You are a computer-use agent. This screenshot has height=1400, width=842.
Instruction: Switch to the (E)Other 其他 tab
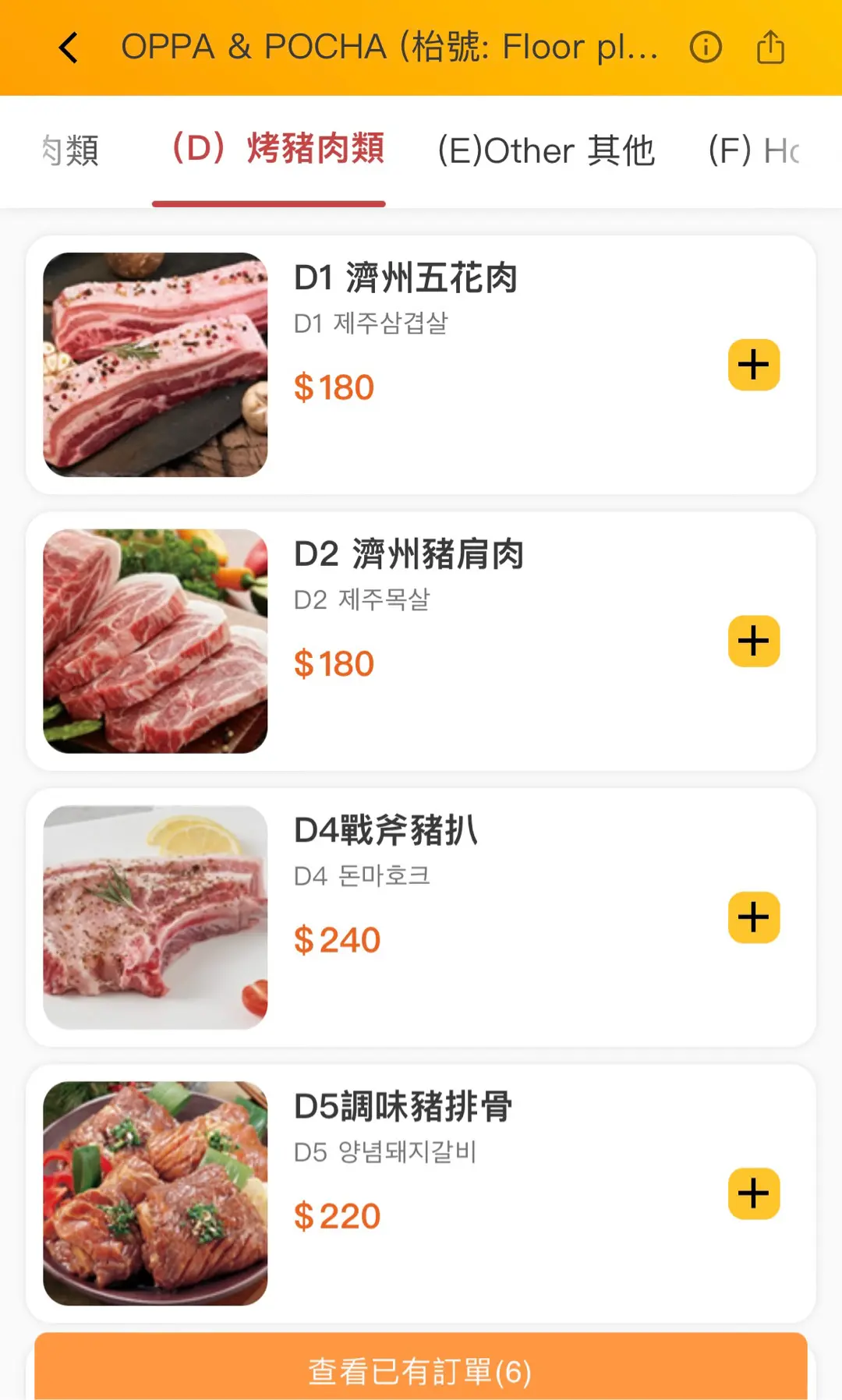546,150
